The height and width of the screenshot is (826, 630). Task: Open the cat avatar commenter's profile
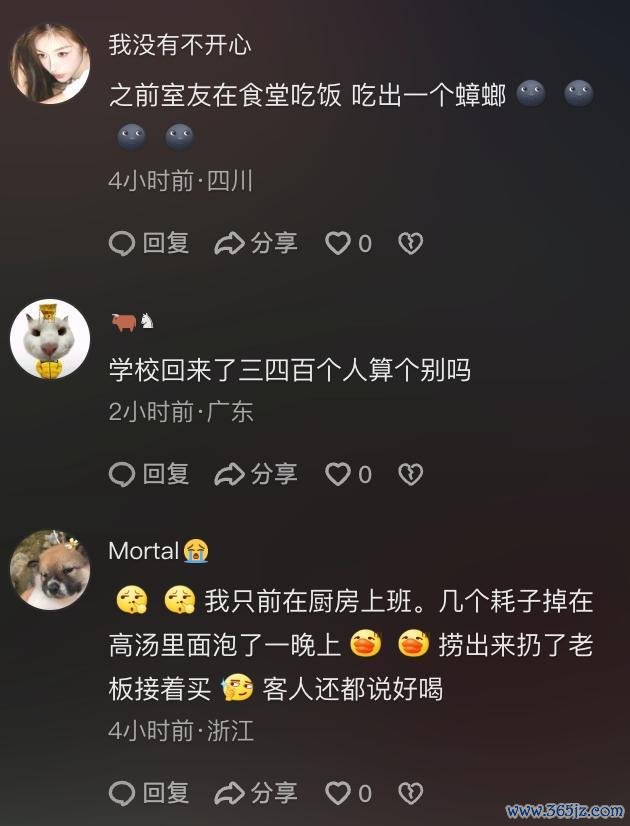pyautogui.click(x=49, y=338)
